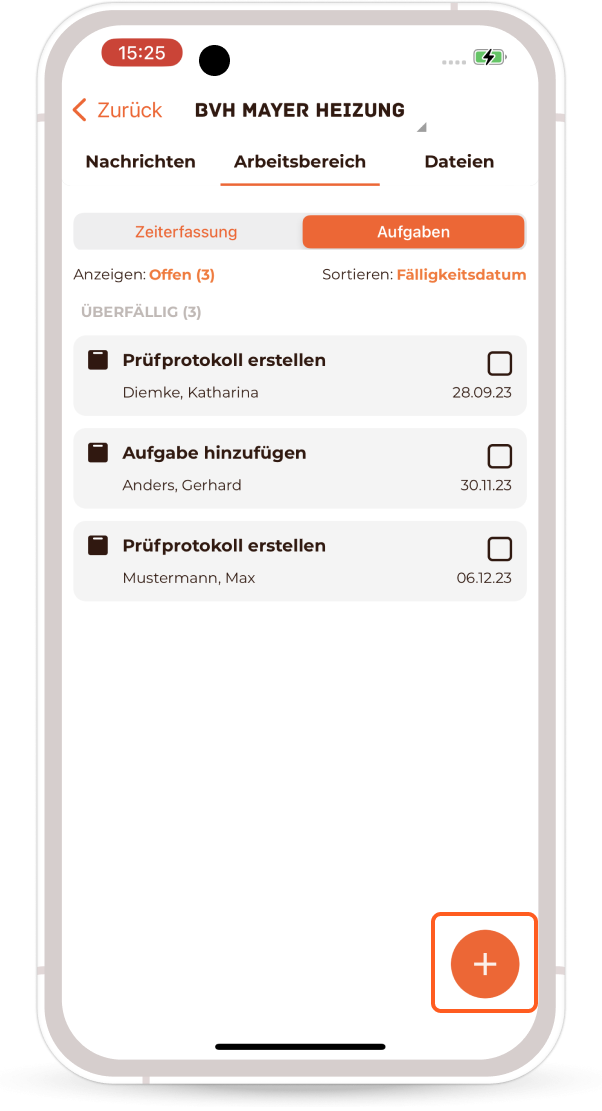The image size is (602, 1111).
Task: Tick the checkbox for Max Mustermann's task
Action: (x=499, y=549)
